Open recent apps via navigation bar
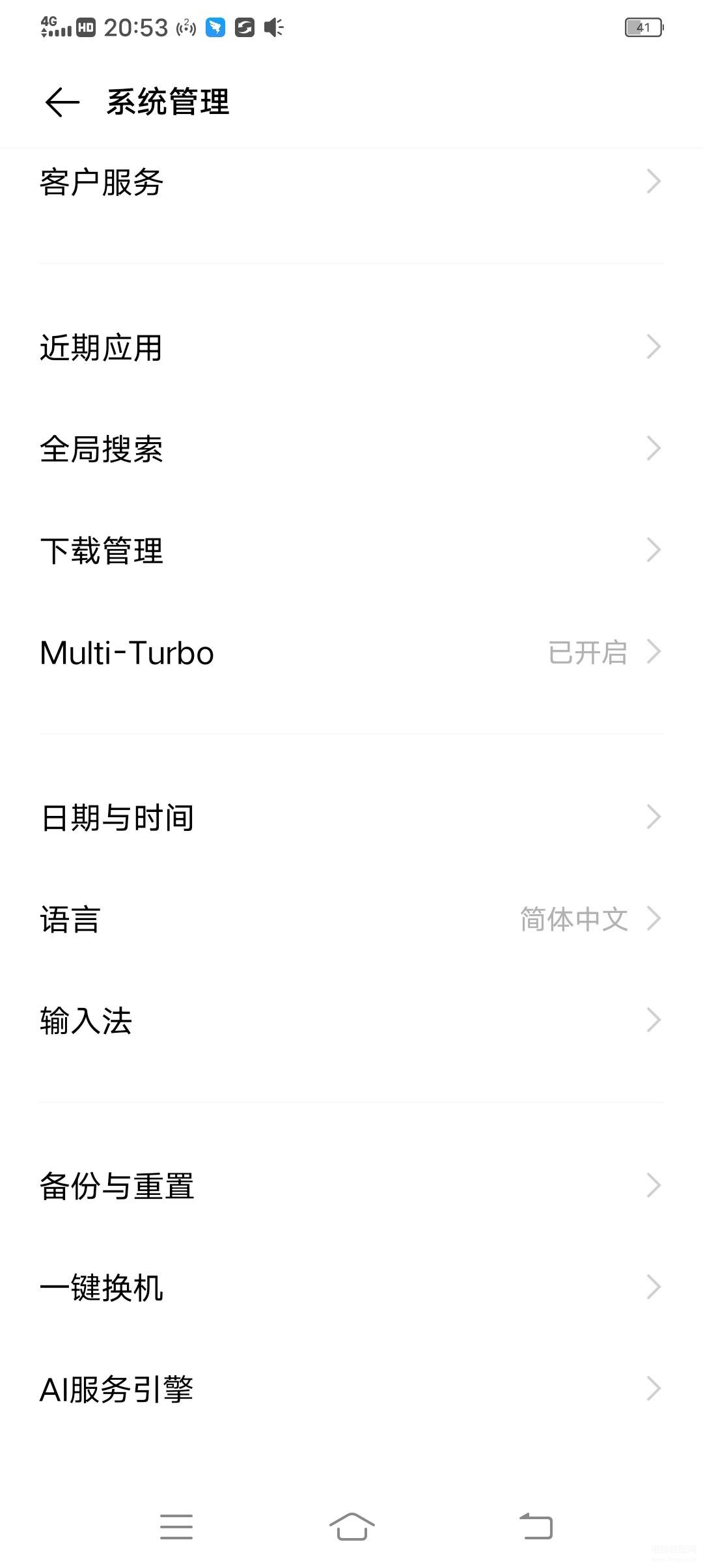 [176, 1526]
